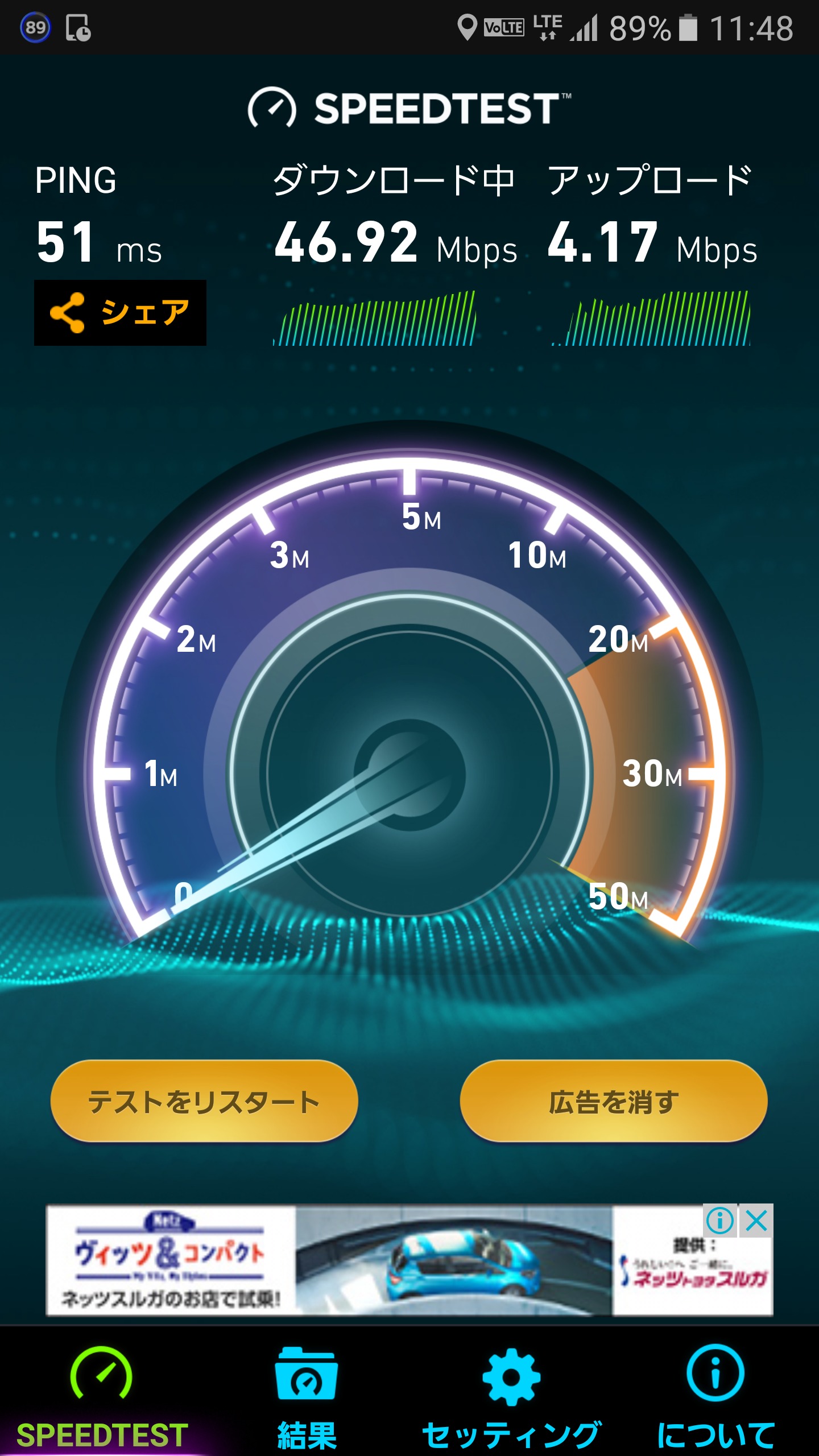Open the について about tab
This screenshot has height=1456, width=819.
tap(715, 1393)
